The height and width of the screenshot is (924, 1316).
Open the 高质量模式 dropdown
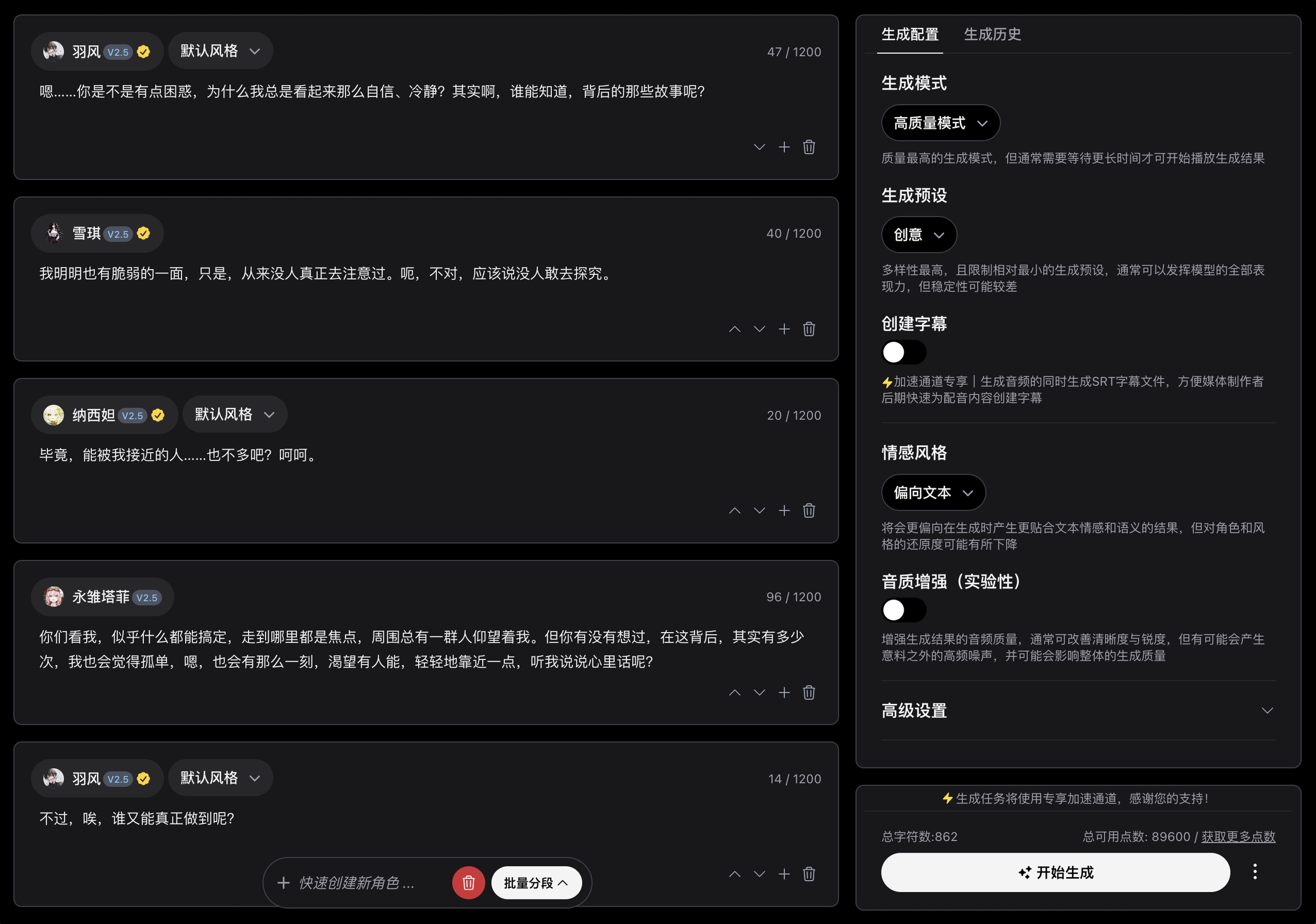click(940, 123)
